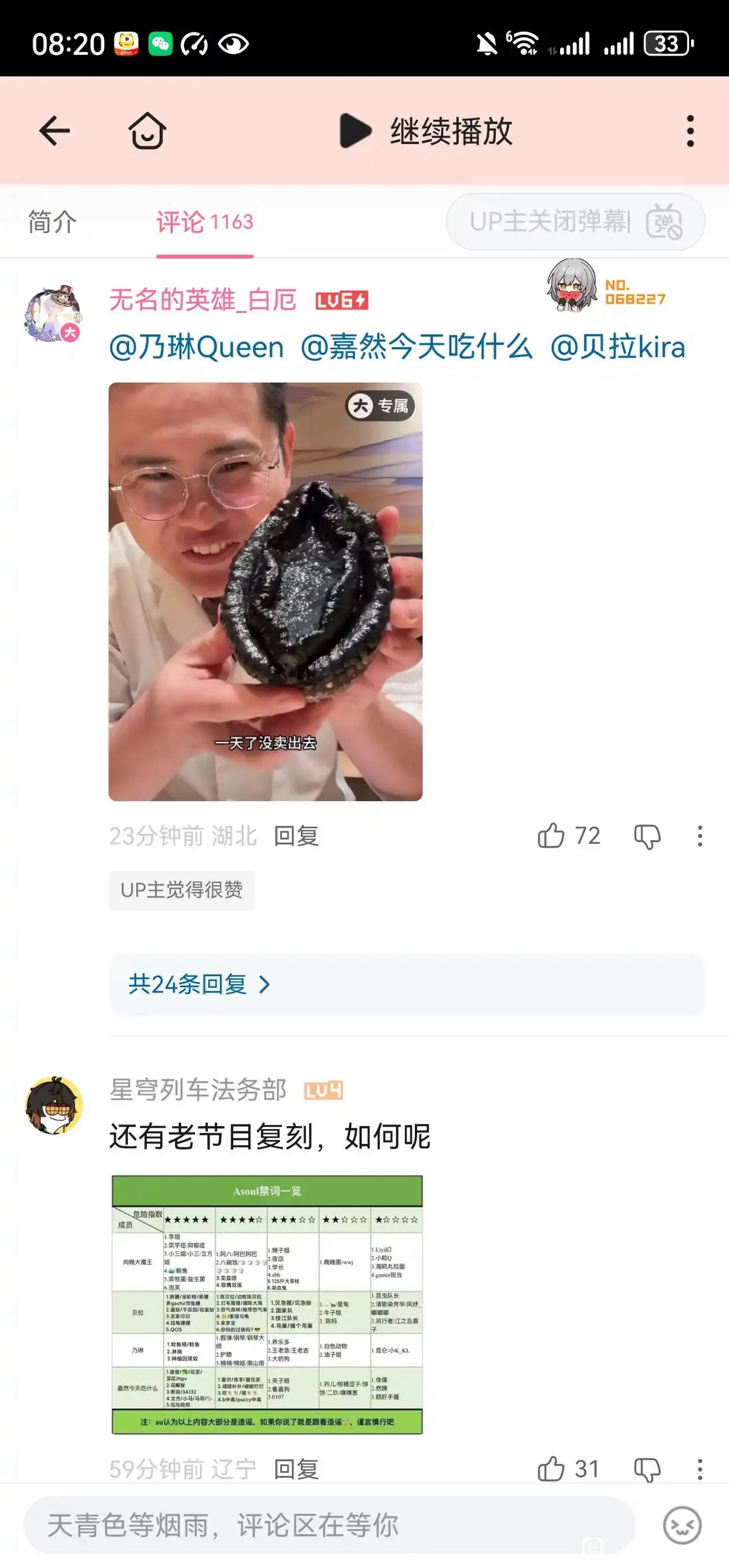Go back with the arrow icon

pyautogui.click(x=55, y=131)
